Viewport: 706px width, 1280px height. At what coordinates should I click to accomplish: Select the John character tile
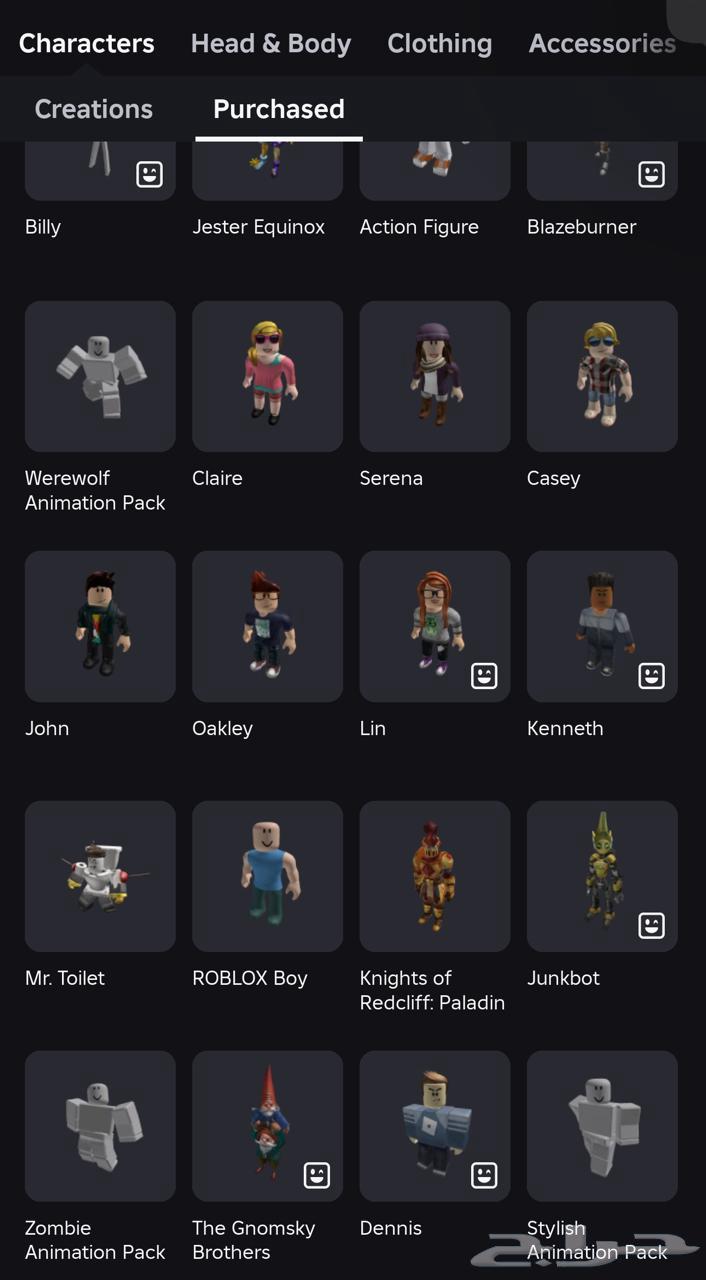100,626
